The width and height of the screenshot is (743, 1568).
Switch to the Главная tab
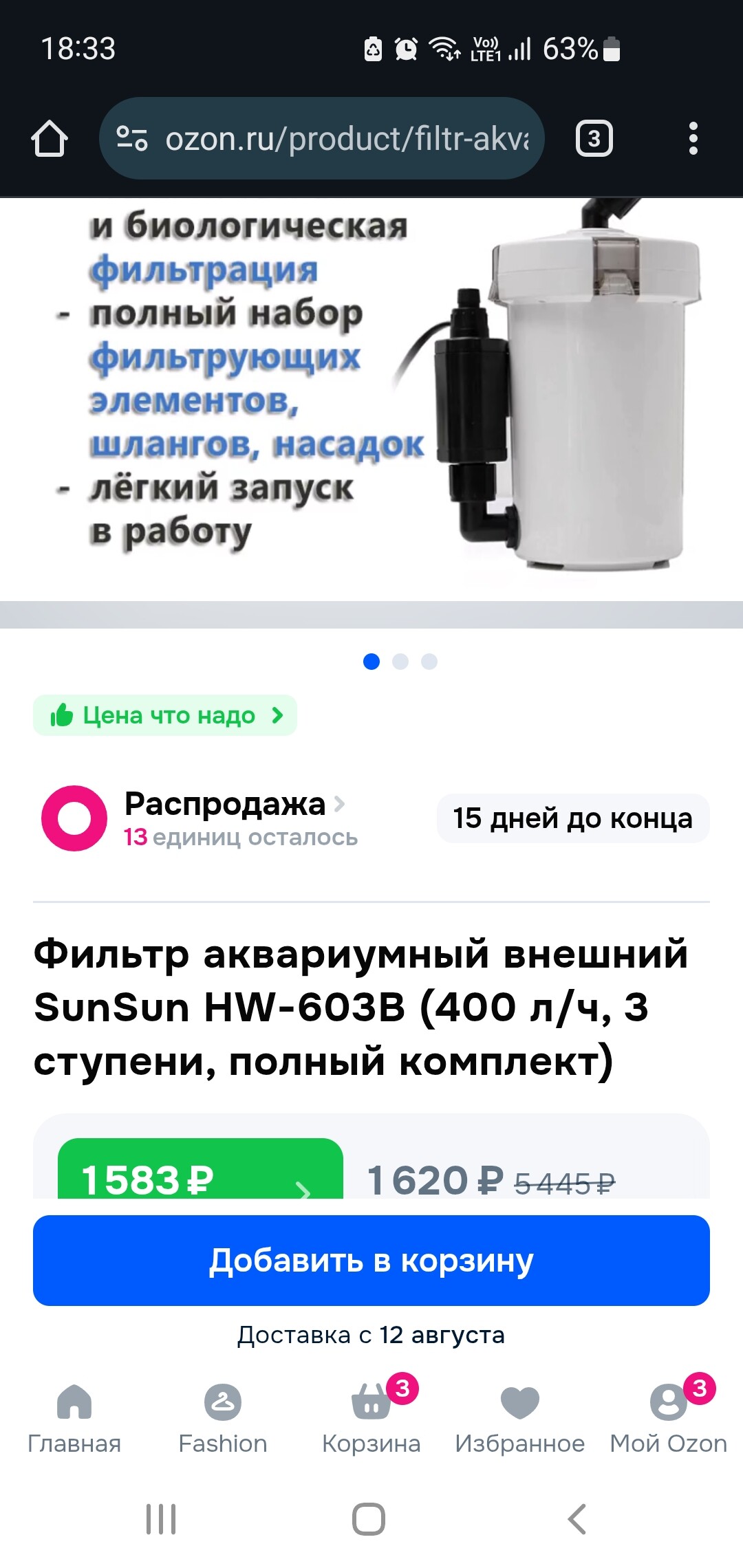click(x=74, y=1418)
